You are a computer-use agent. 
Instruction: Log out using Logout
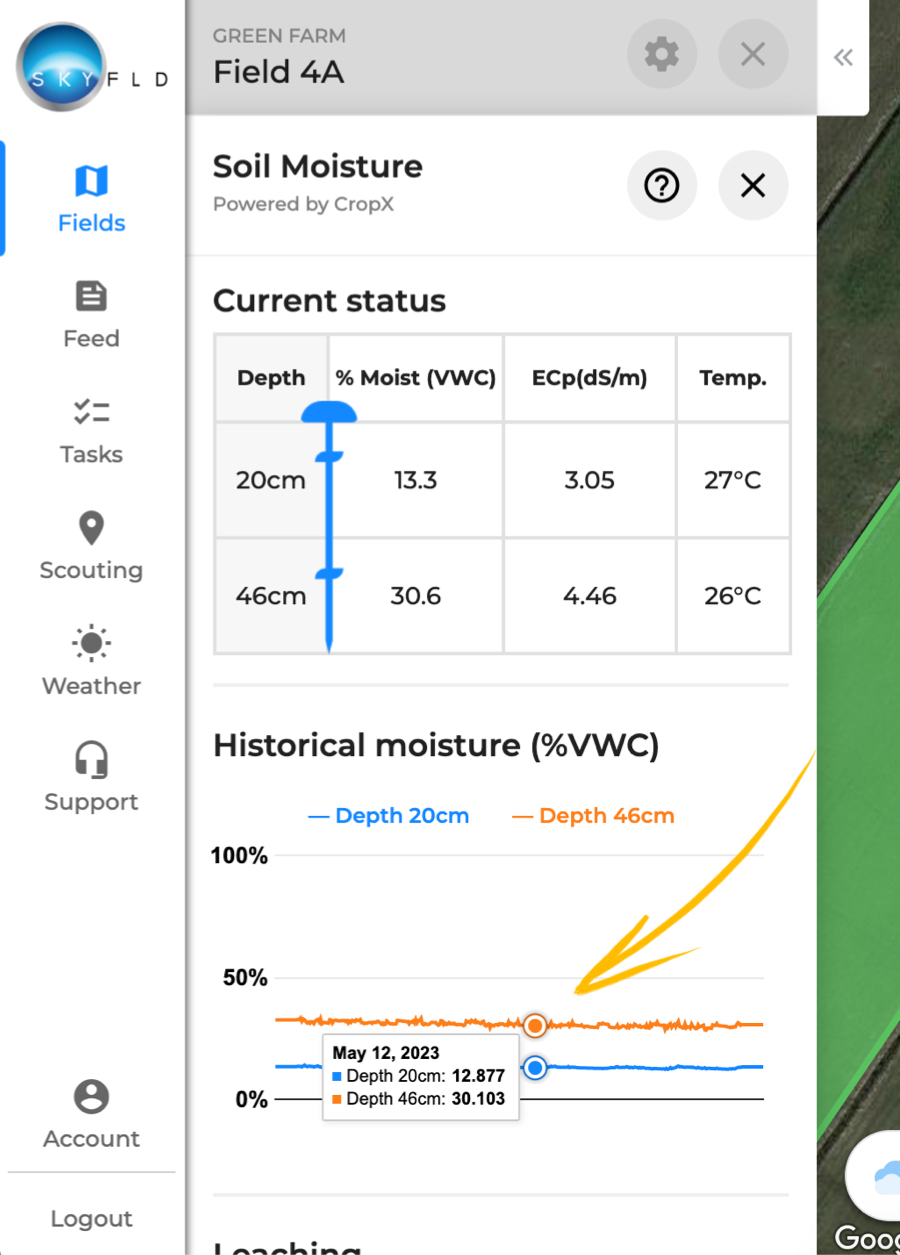click(x=91, y=1219)
